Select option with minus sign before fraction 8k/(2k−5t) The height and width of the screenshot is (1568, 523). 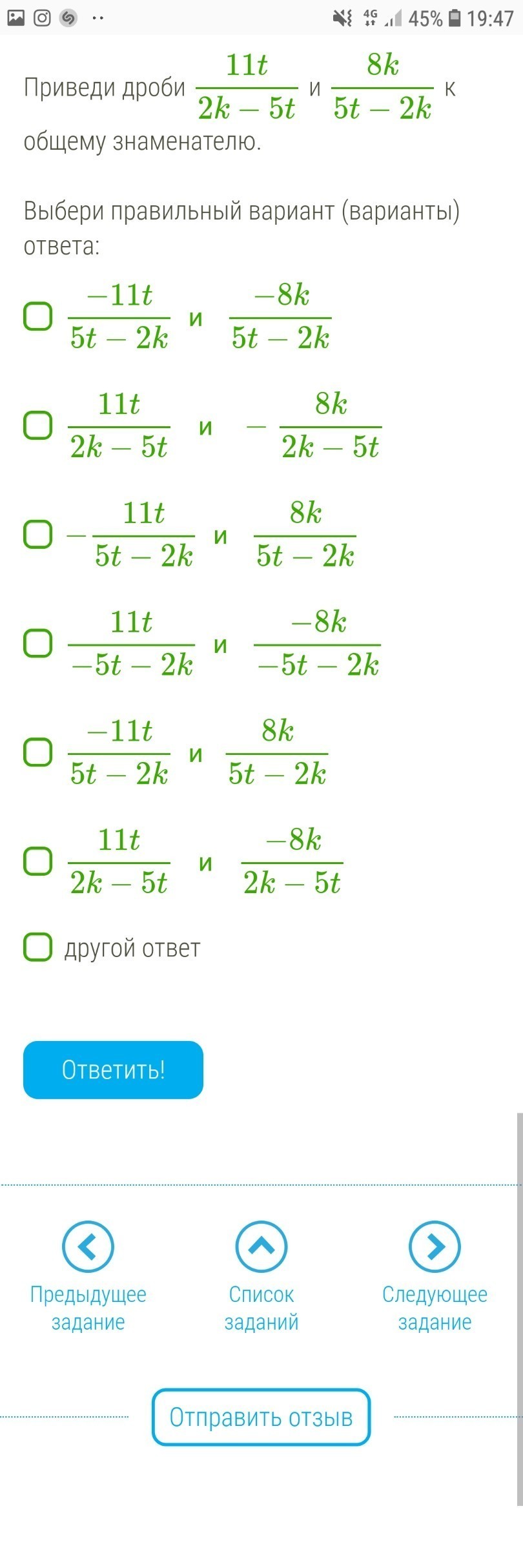[38, 426]
